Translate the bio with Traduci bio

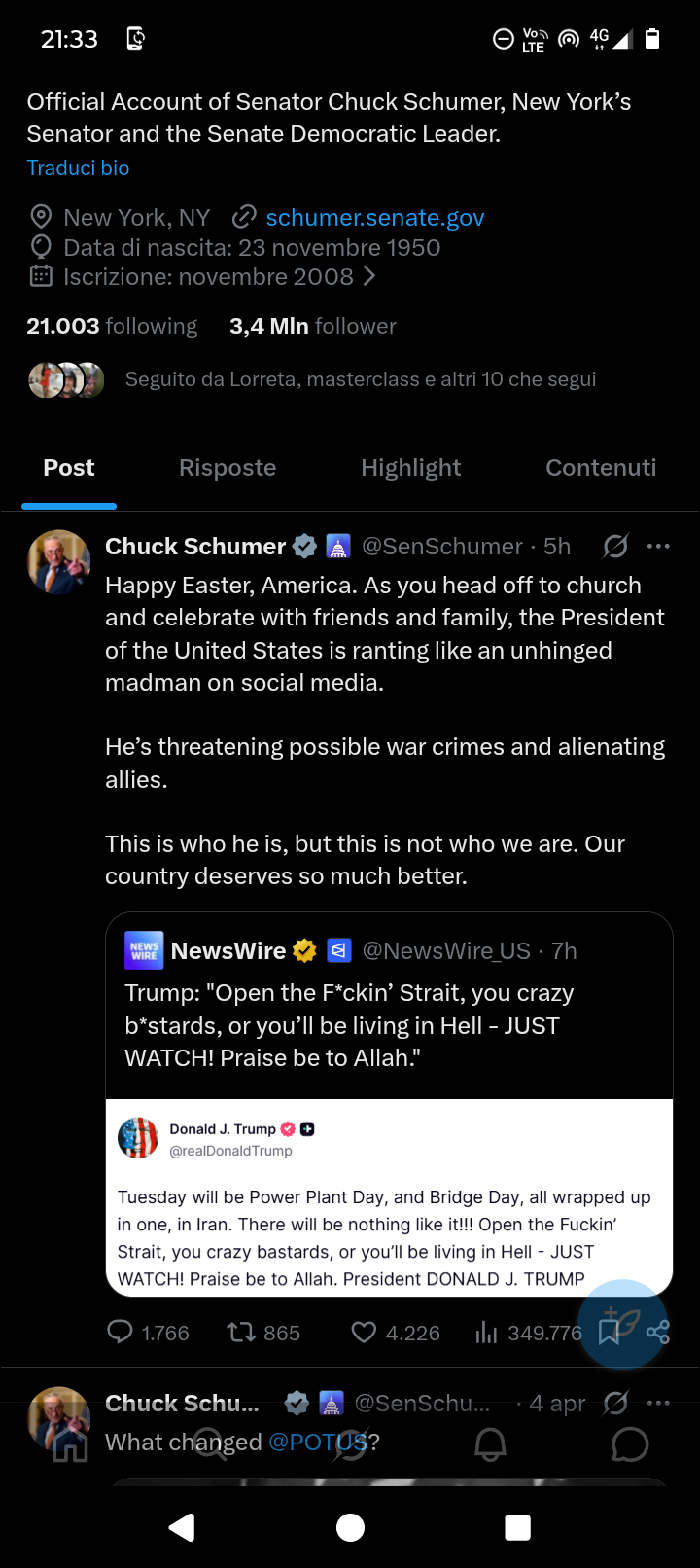(78, 168)
